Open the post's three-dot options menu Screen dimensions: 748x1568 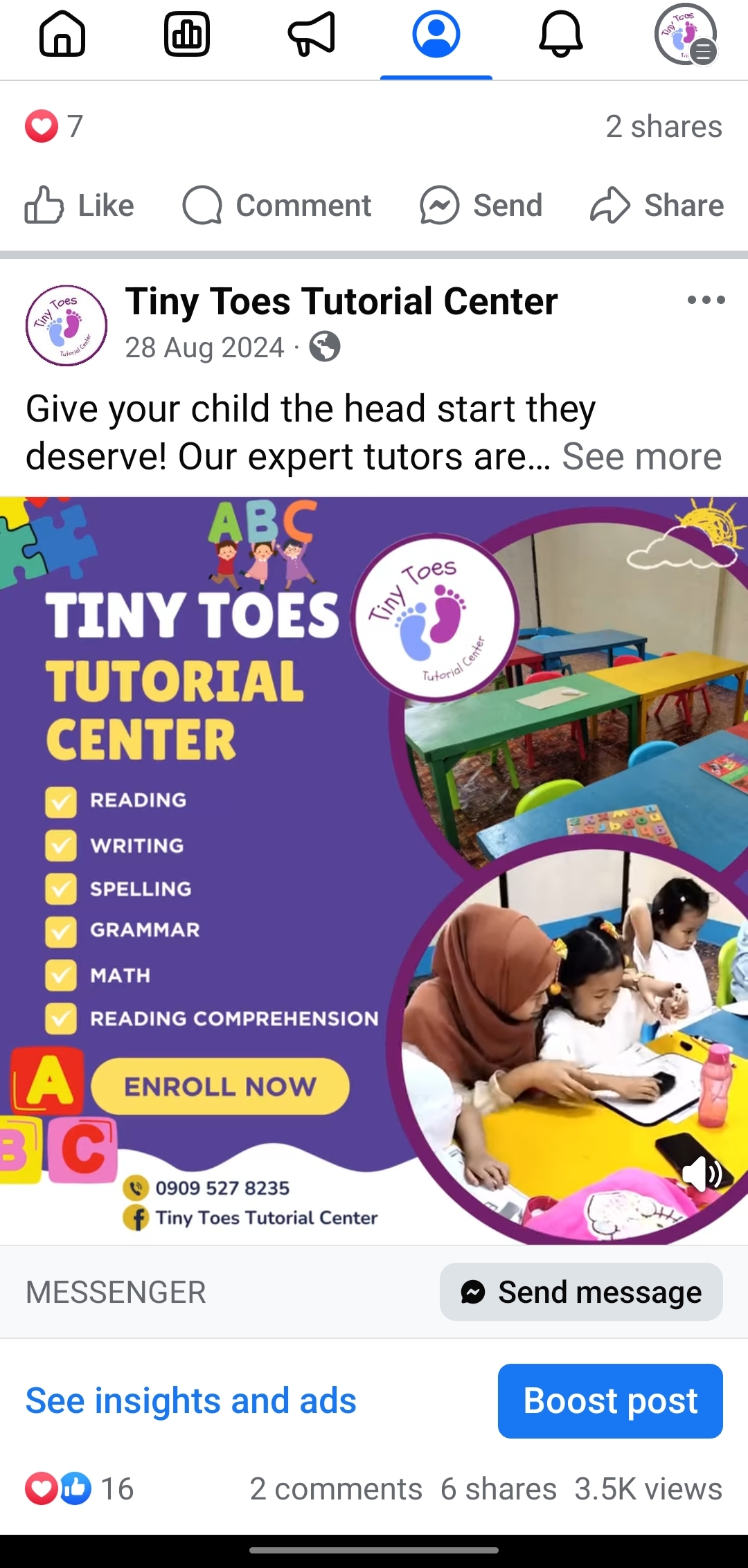[706, 300]
